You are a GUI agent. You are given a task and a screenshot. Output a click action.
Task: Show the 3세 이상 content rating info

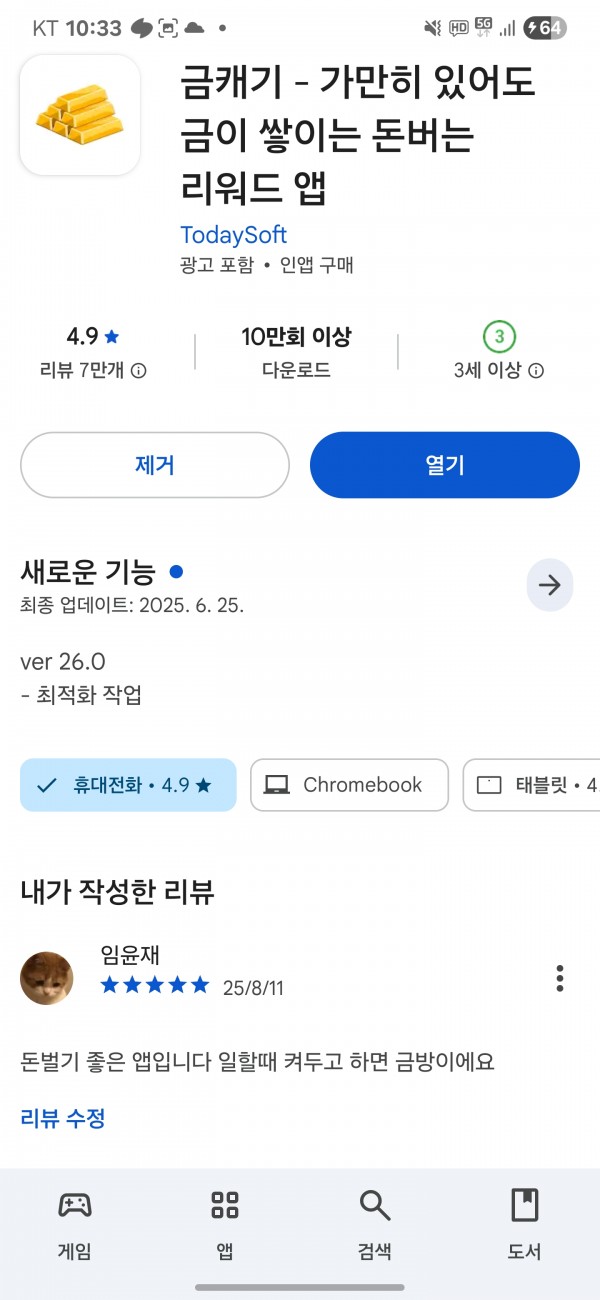tap(498, 370)
